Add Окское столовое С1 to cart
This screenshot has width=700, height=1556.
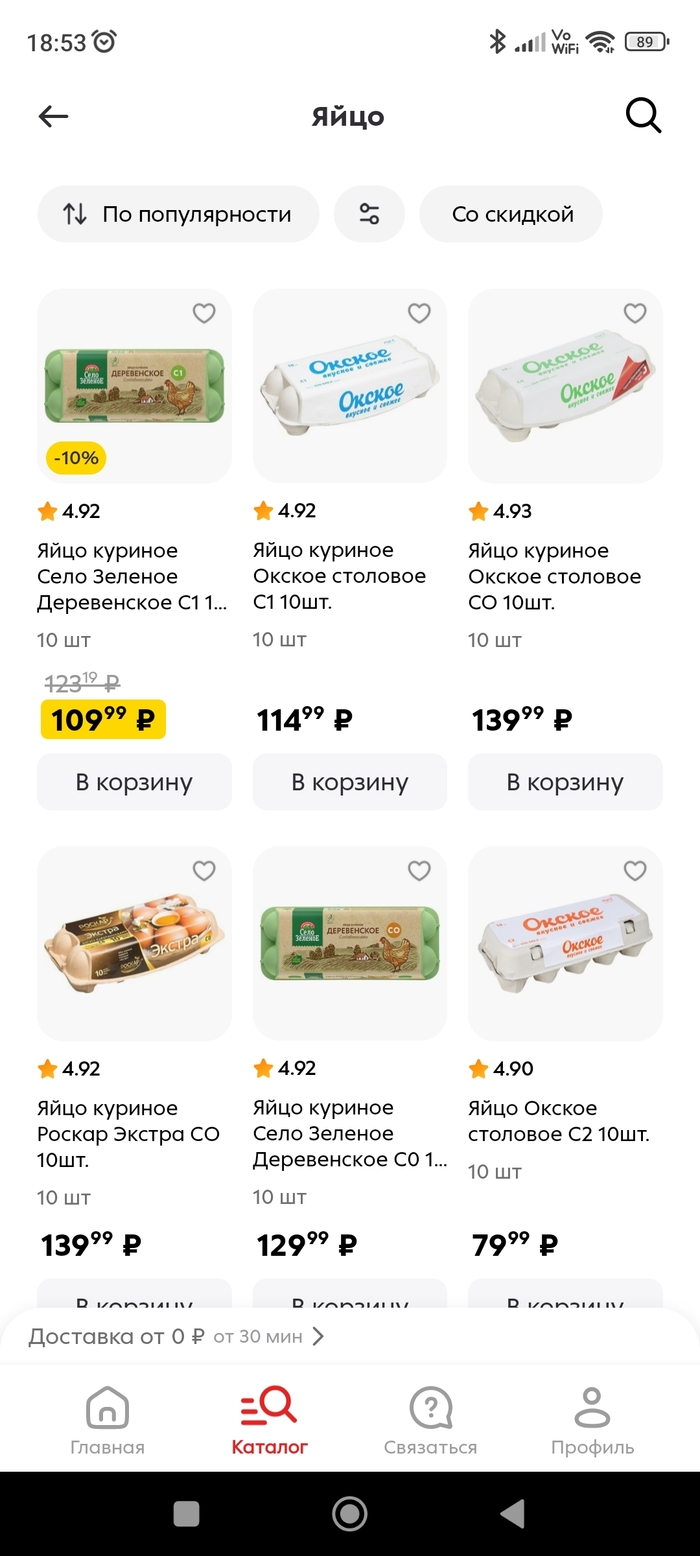tap(350, 782)
